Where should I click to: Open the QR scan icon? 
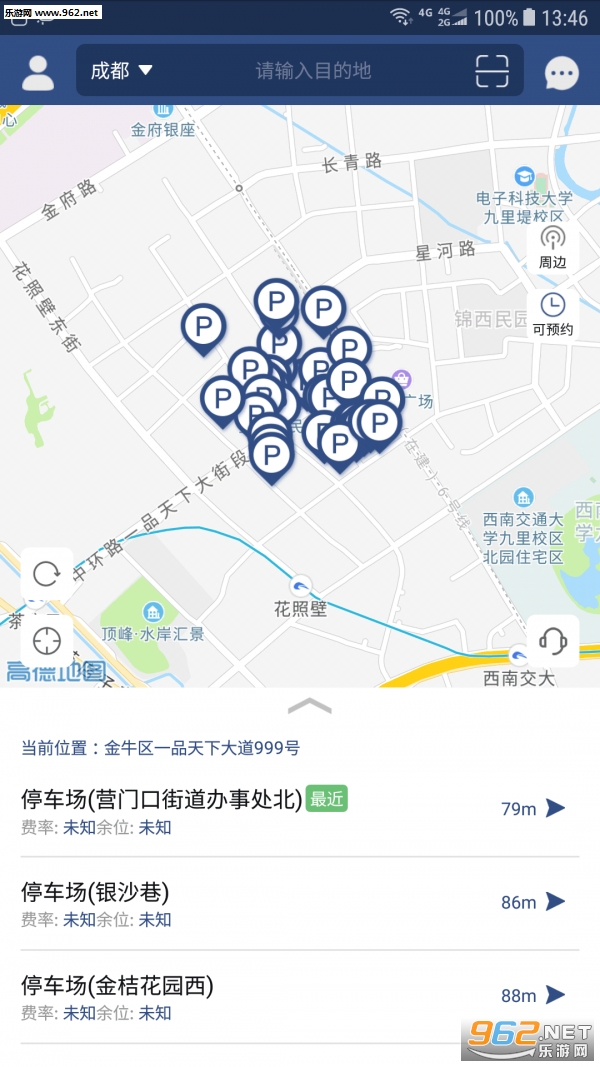(491, 70)
